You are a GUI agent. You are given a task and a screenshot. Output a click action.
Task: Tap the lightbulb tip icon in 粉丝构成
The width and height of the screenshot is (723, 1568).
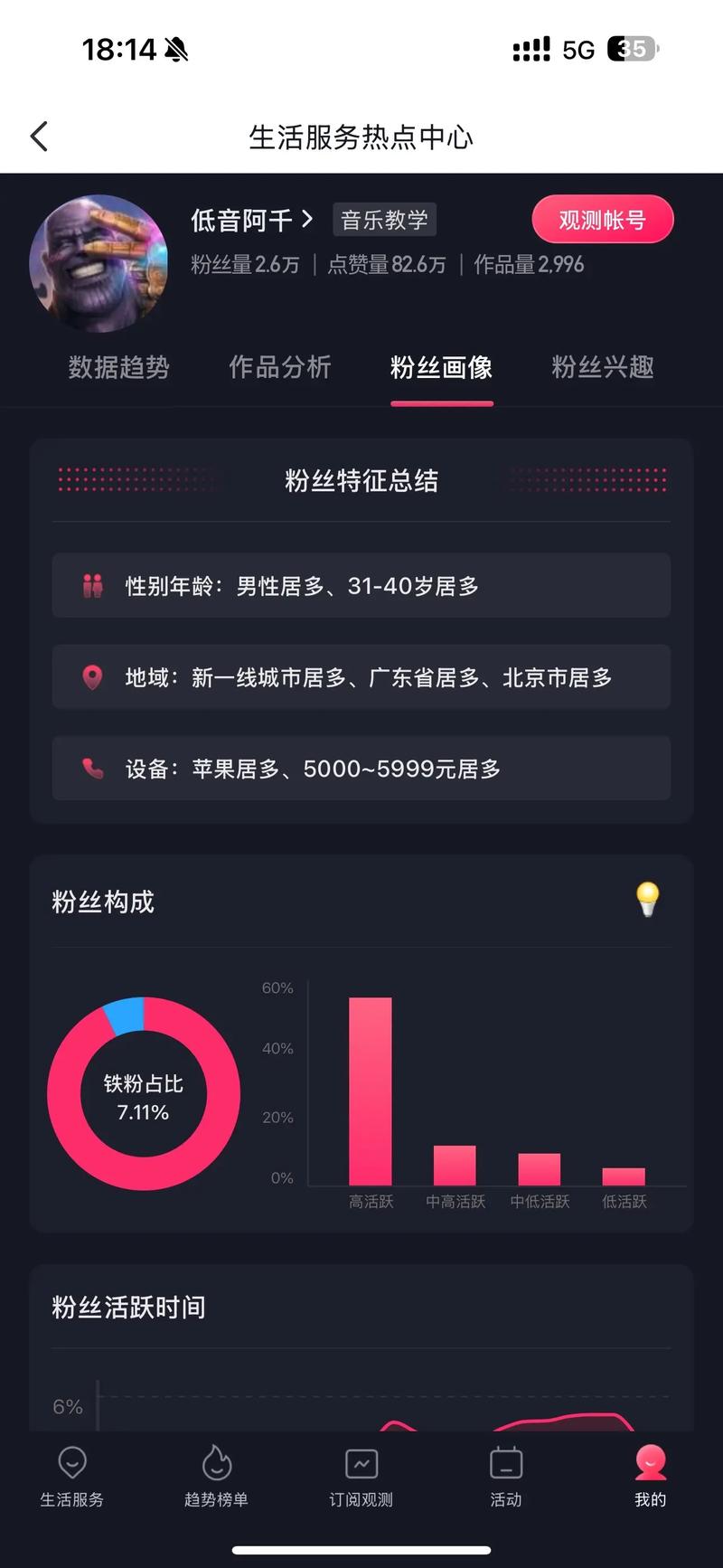tap(648, 900)
